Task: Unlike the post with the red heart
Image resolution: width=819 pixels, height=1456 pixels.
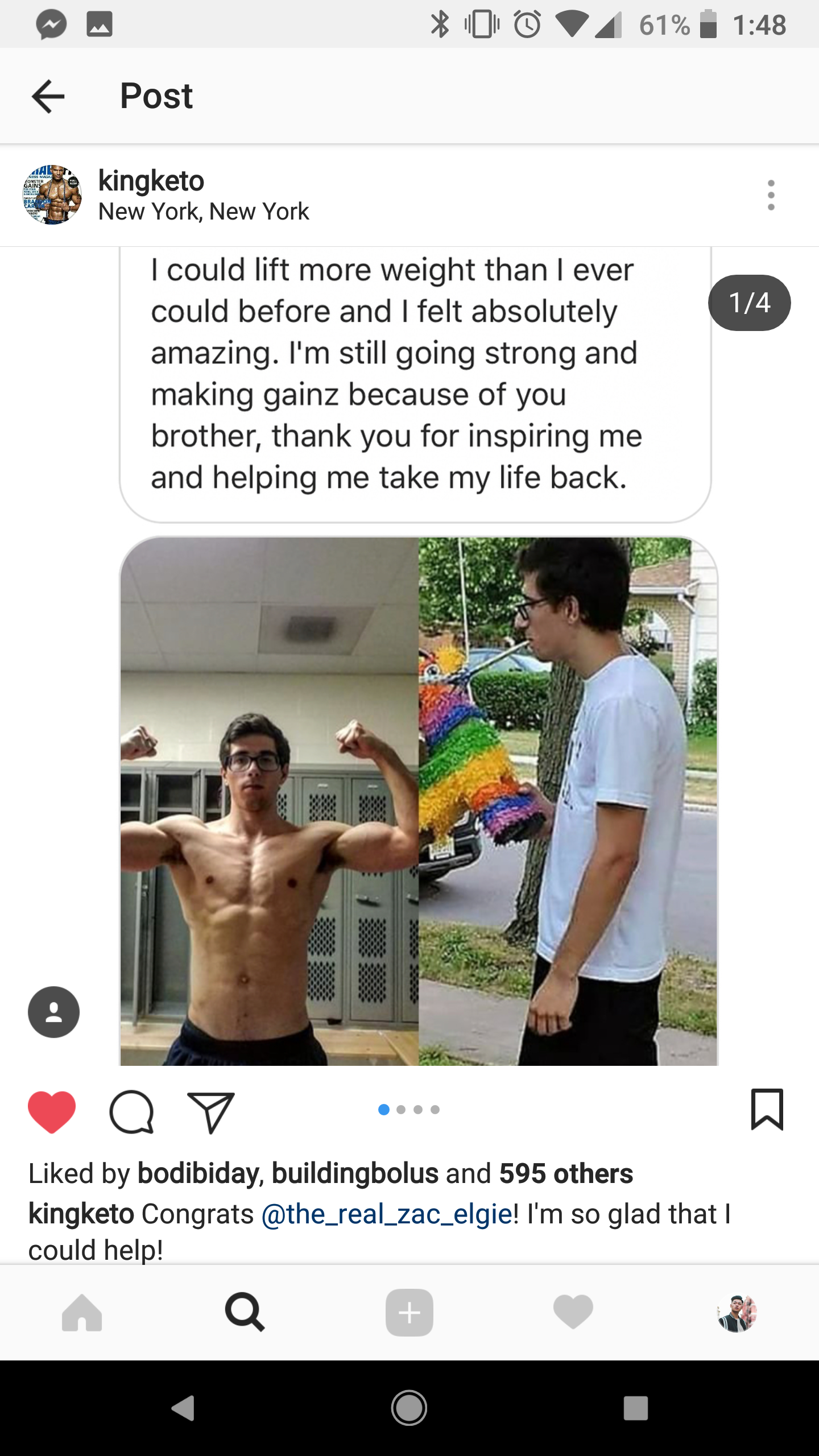Action: click(52, 1111)
